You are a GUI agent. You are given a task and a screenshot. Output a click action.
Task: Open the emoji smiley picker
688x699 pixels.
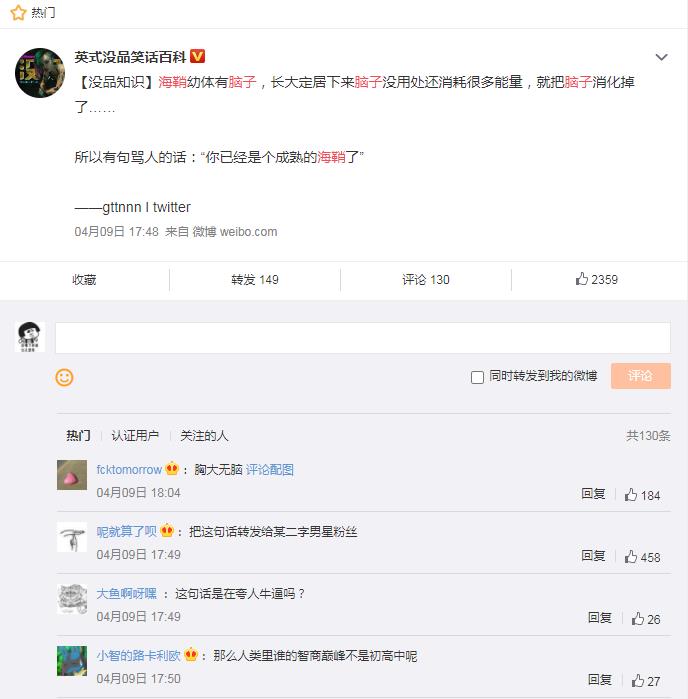coord(64,377)
